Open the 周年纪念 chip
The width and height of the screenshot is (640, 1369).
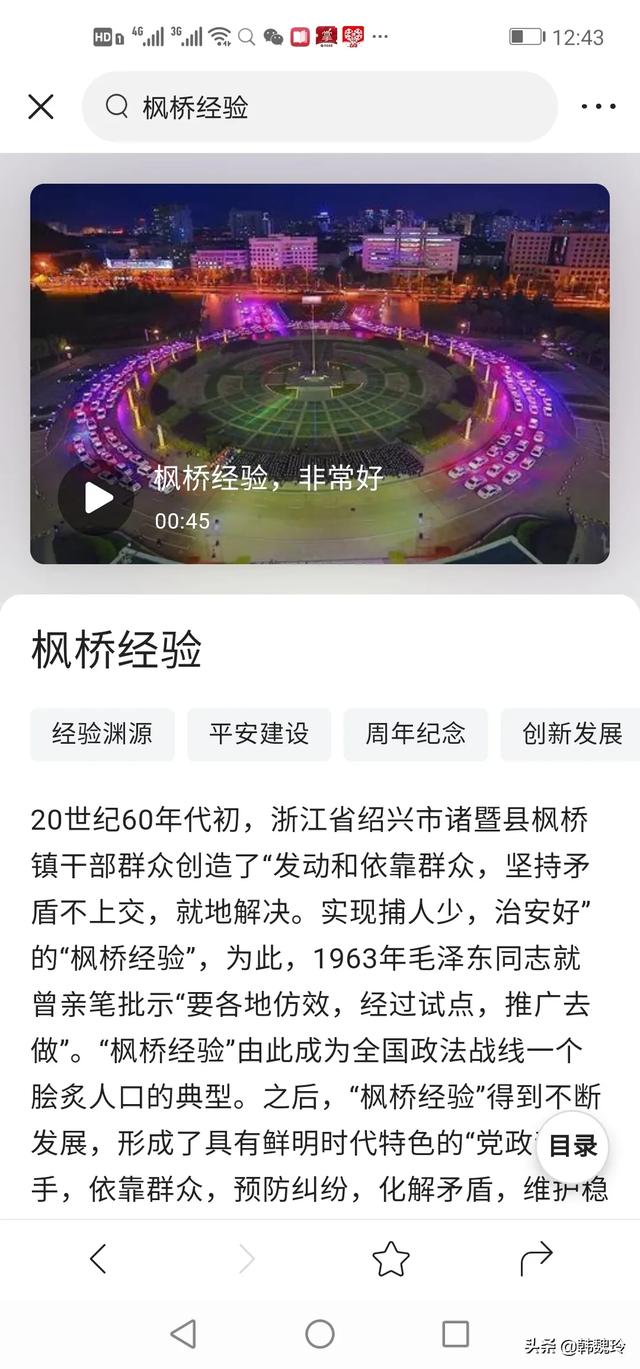(x=416, y=734)
